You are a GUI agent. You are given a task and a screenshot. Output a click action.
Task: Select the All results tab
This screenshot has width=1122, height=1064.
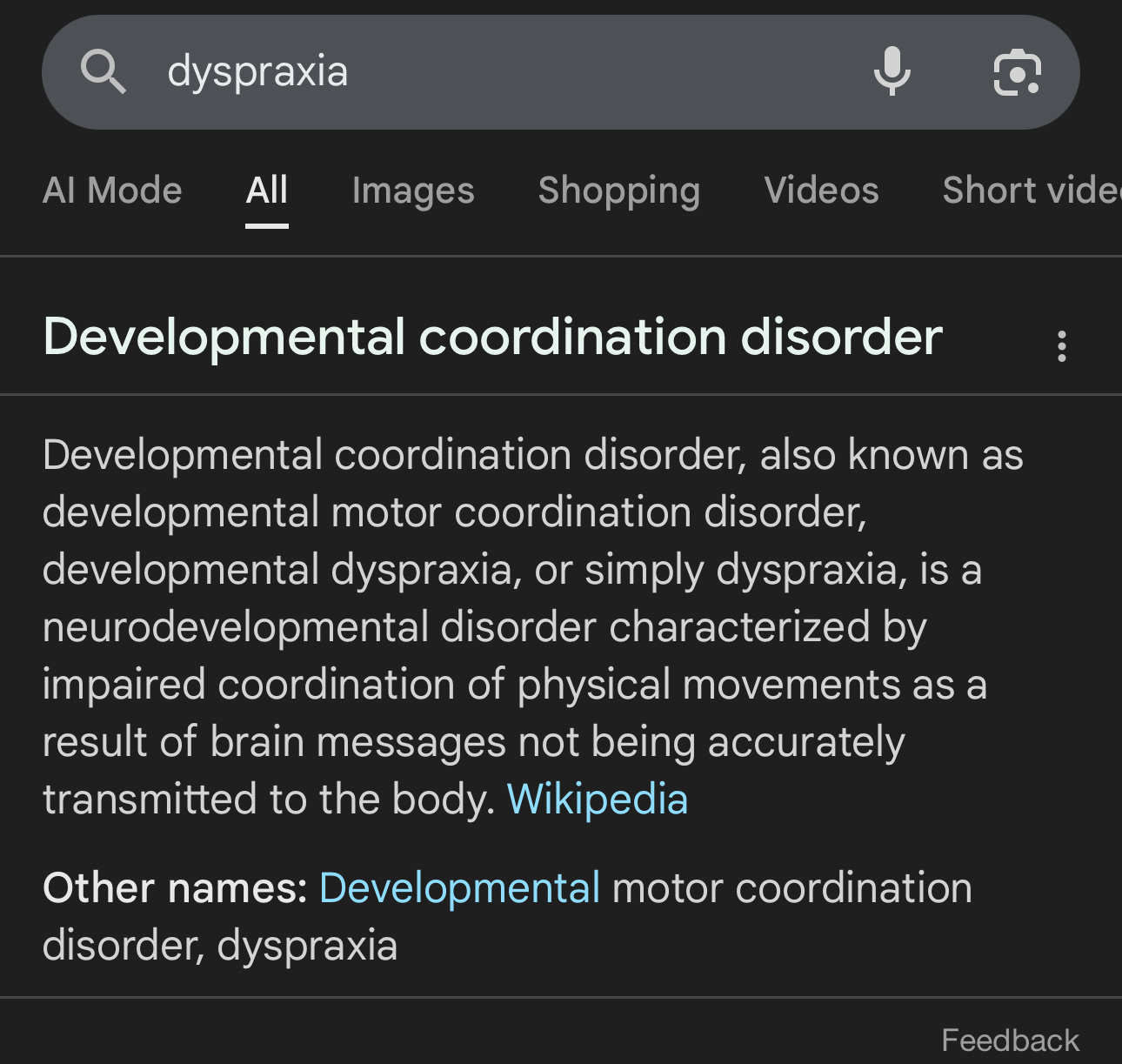(x=267, y=191)
